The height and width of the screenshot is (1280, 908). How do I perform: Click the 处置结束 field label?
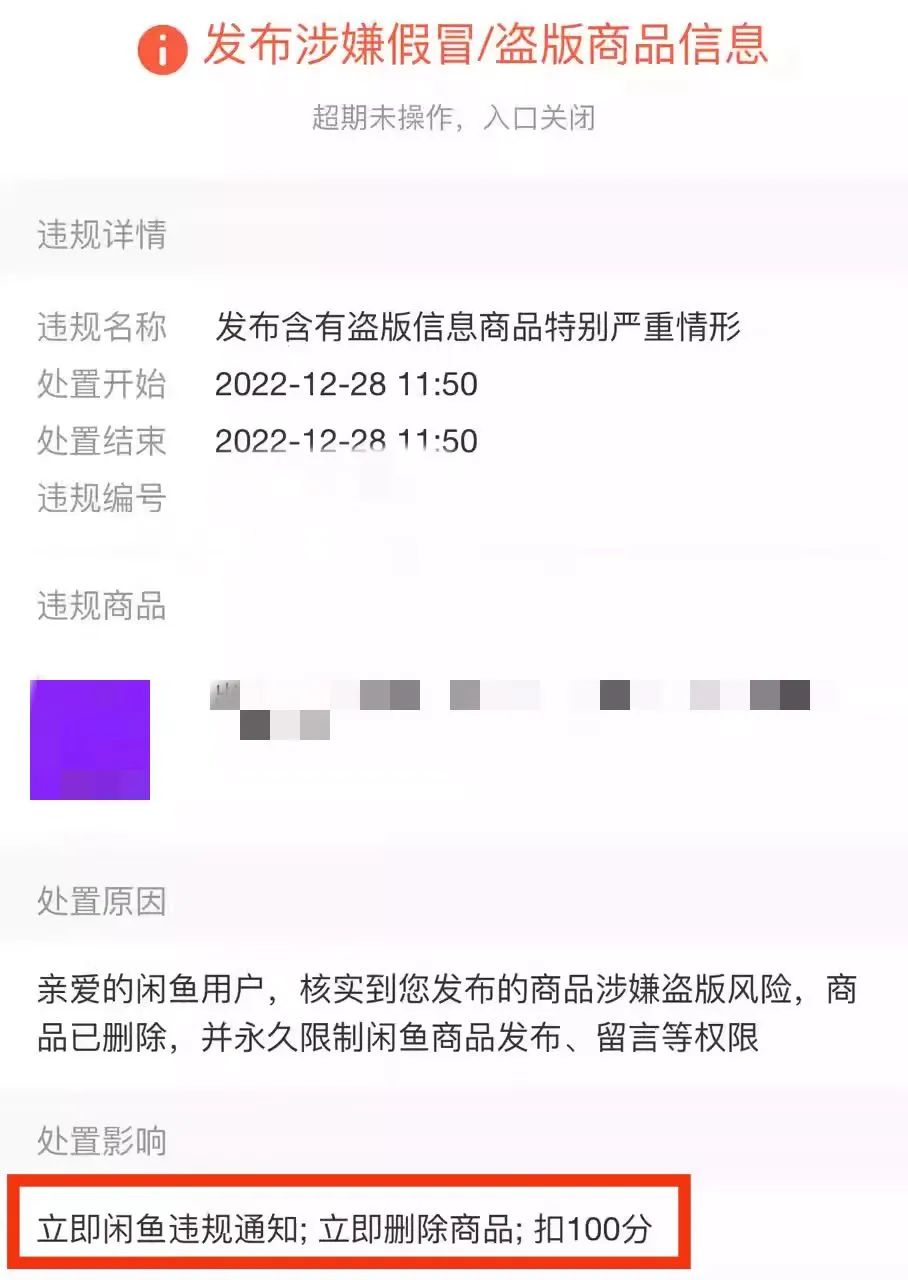[x=100, y=442]
